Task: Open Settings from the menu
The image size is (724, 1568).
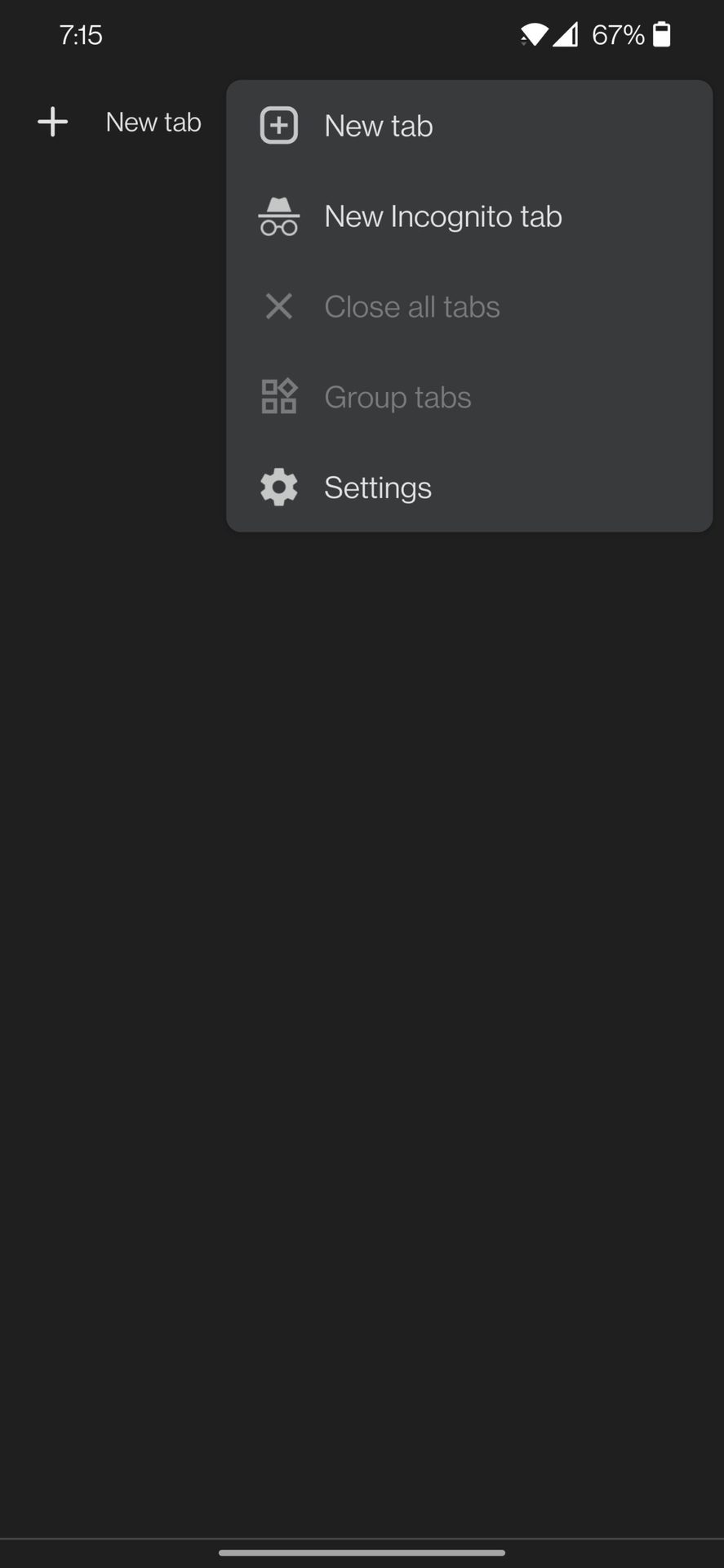Action: click(469, 488)
